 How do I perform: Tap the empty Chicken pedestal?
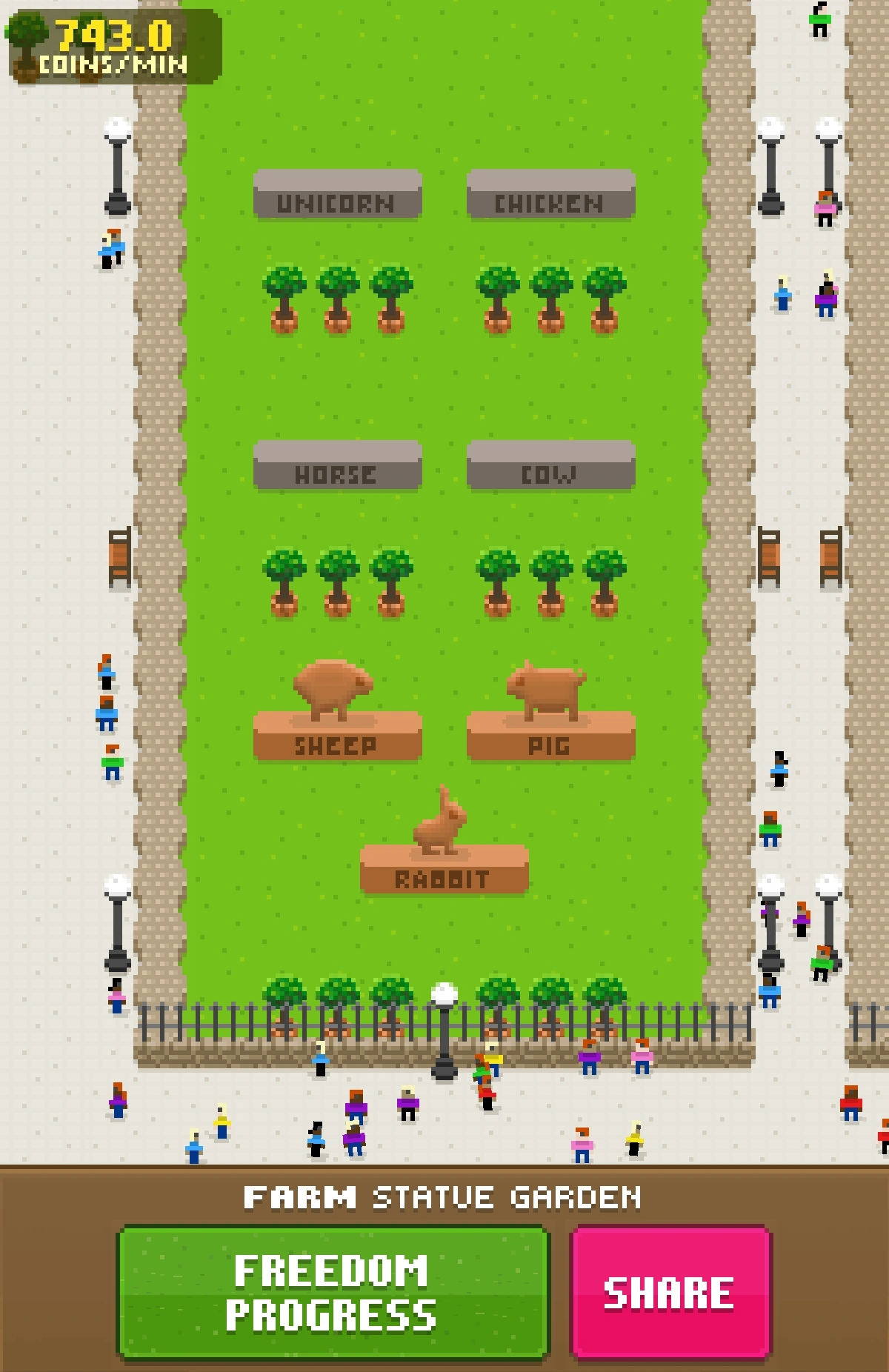[x=550, y=195]
